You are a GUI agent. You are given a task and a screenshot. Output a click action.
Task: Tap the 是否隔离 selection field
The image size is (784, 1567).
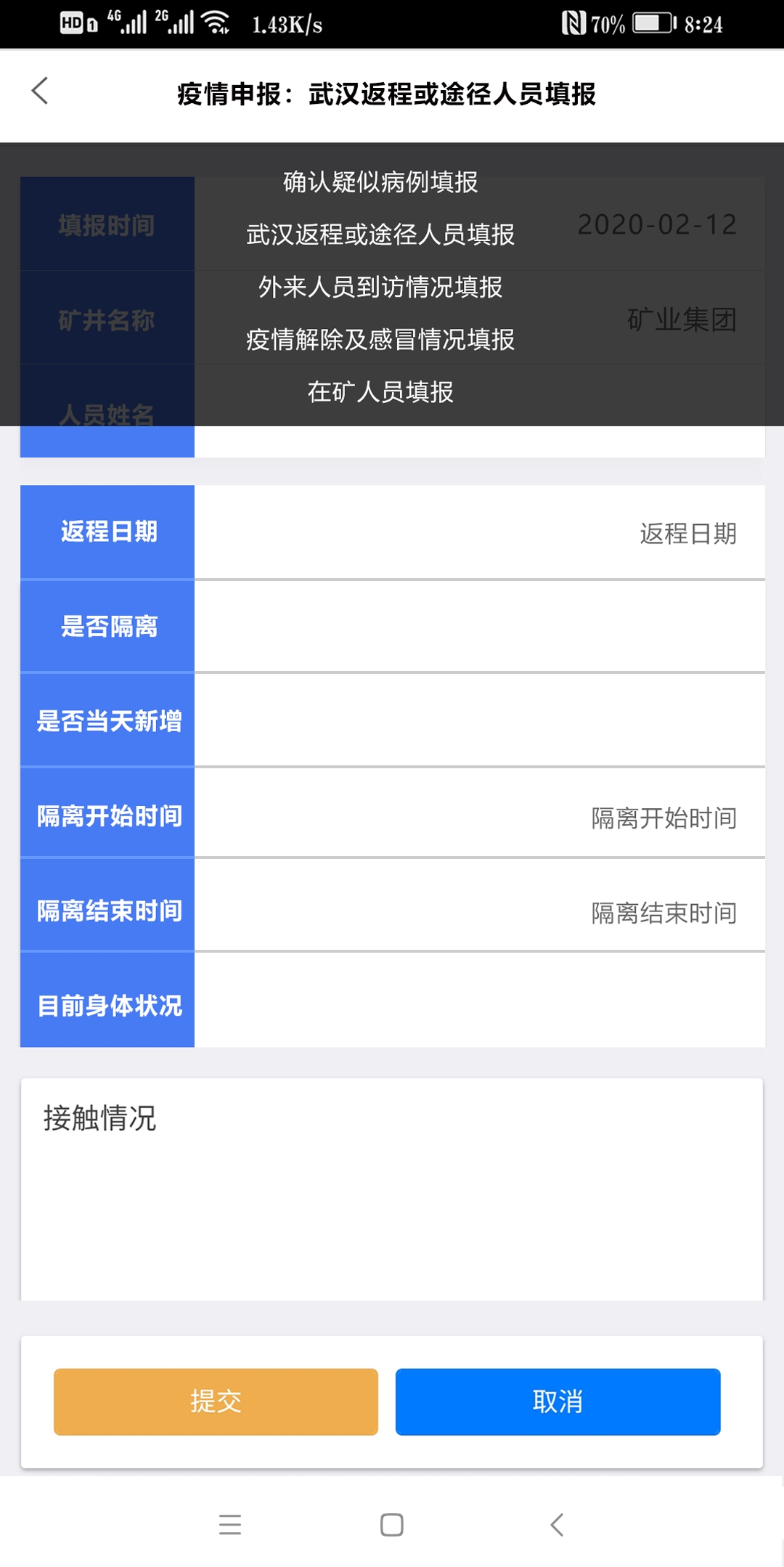479,626
